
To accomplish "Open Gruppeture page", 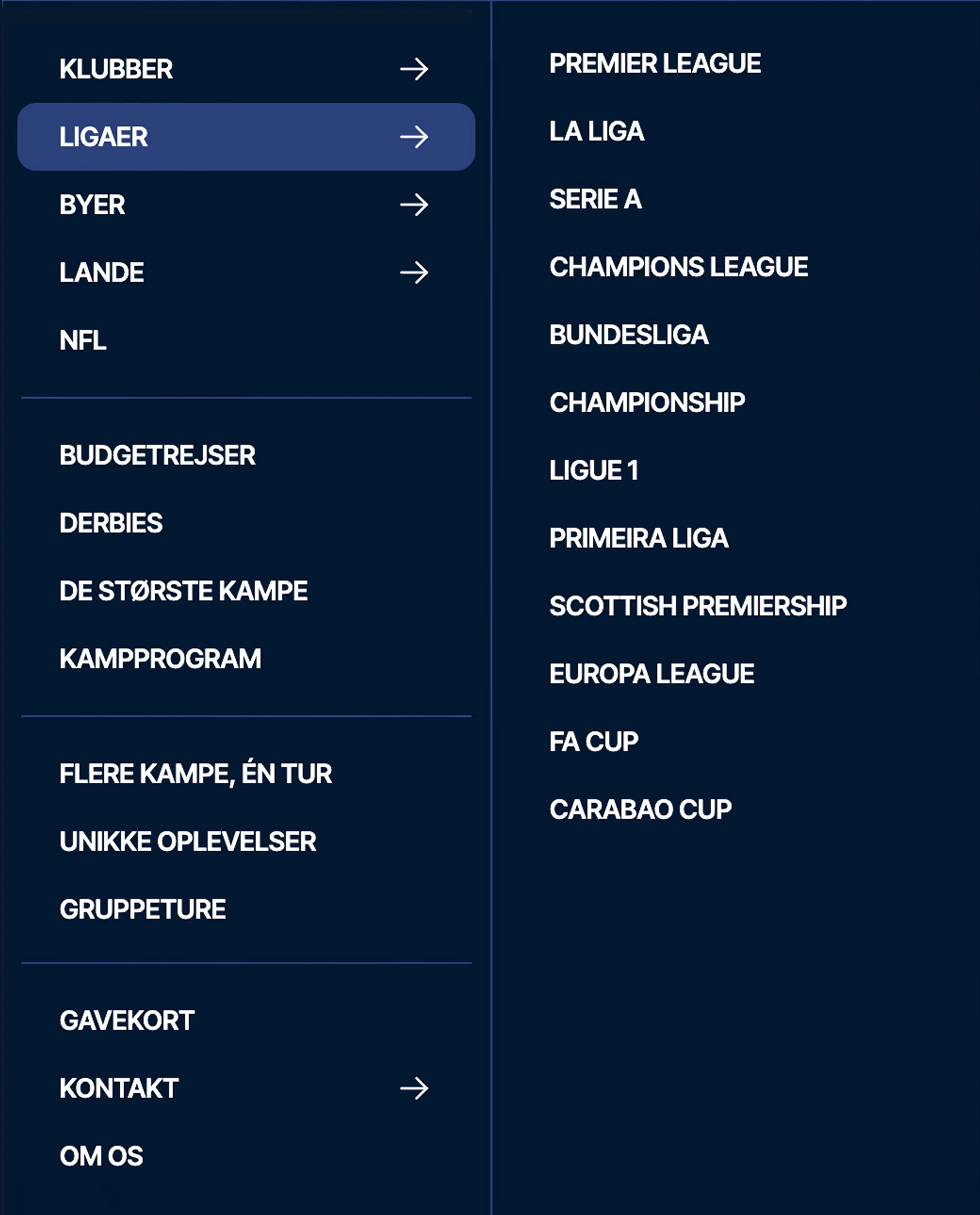I will [x=143, y=909].
